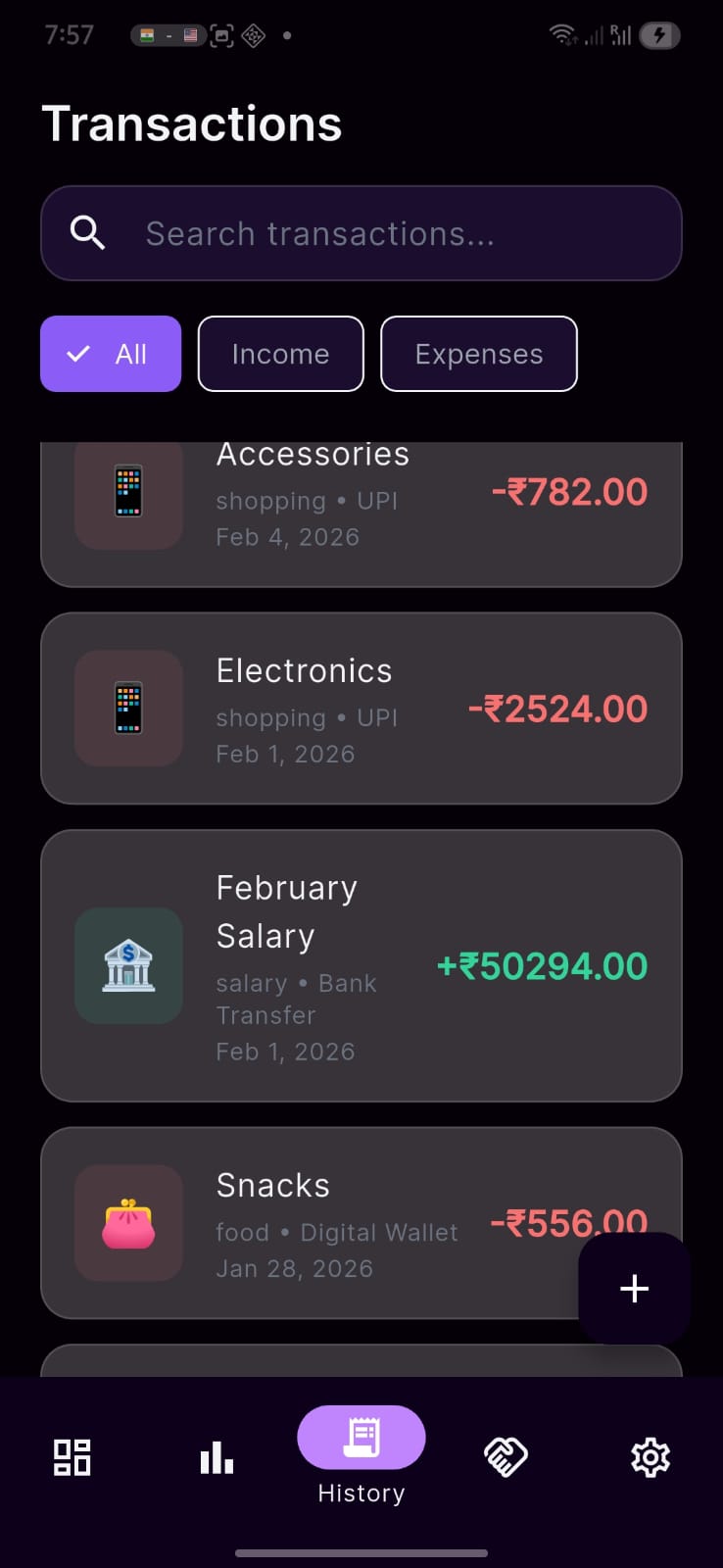Viewport: 723px width, 1568px height.
Task: Enable the Income filter
Action: coord(280,354)
